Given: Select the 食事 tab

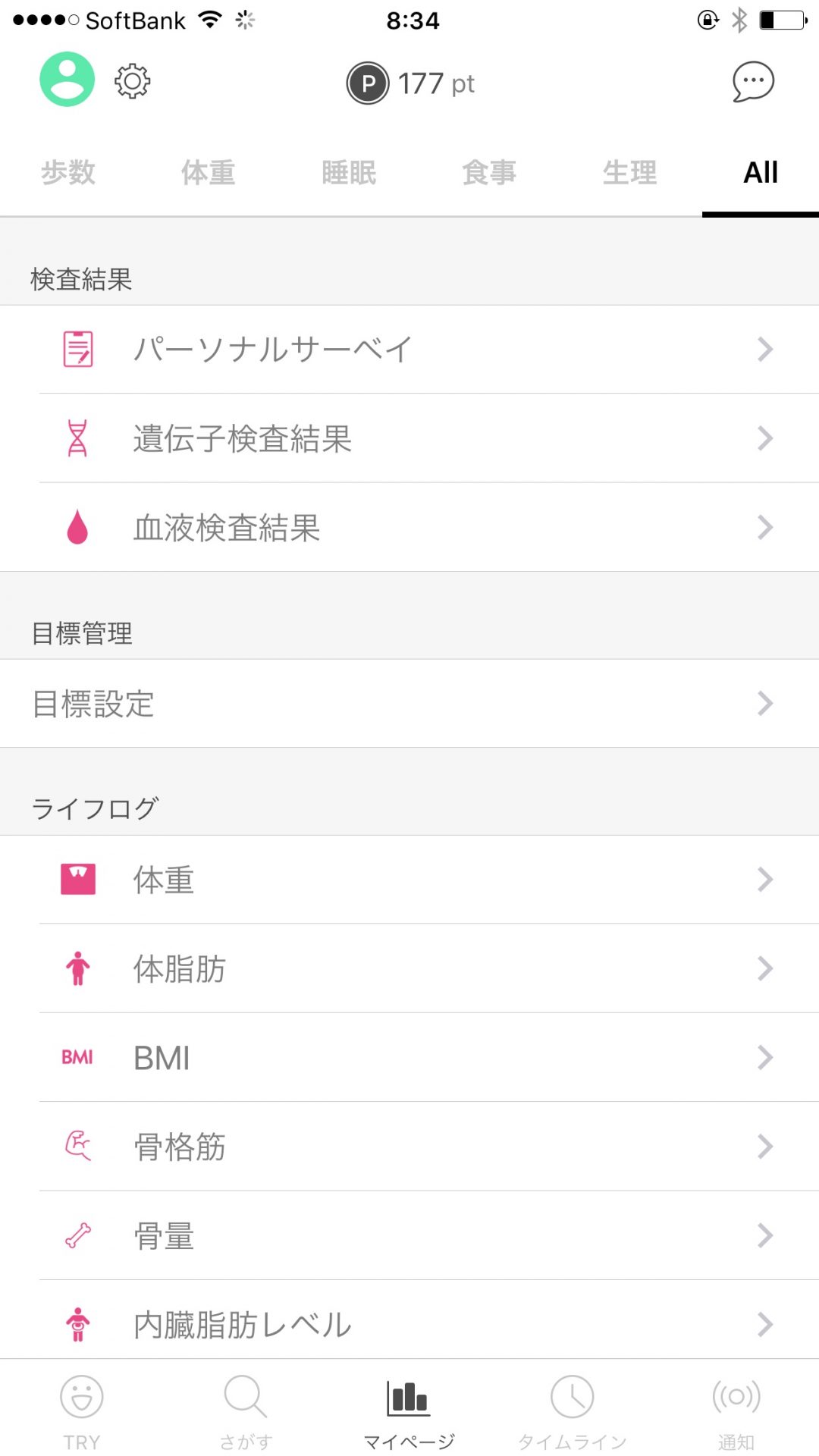Looking at the screenshot, I should [489, 173].
